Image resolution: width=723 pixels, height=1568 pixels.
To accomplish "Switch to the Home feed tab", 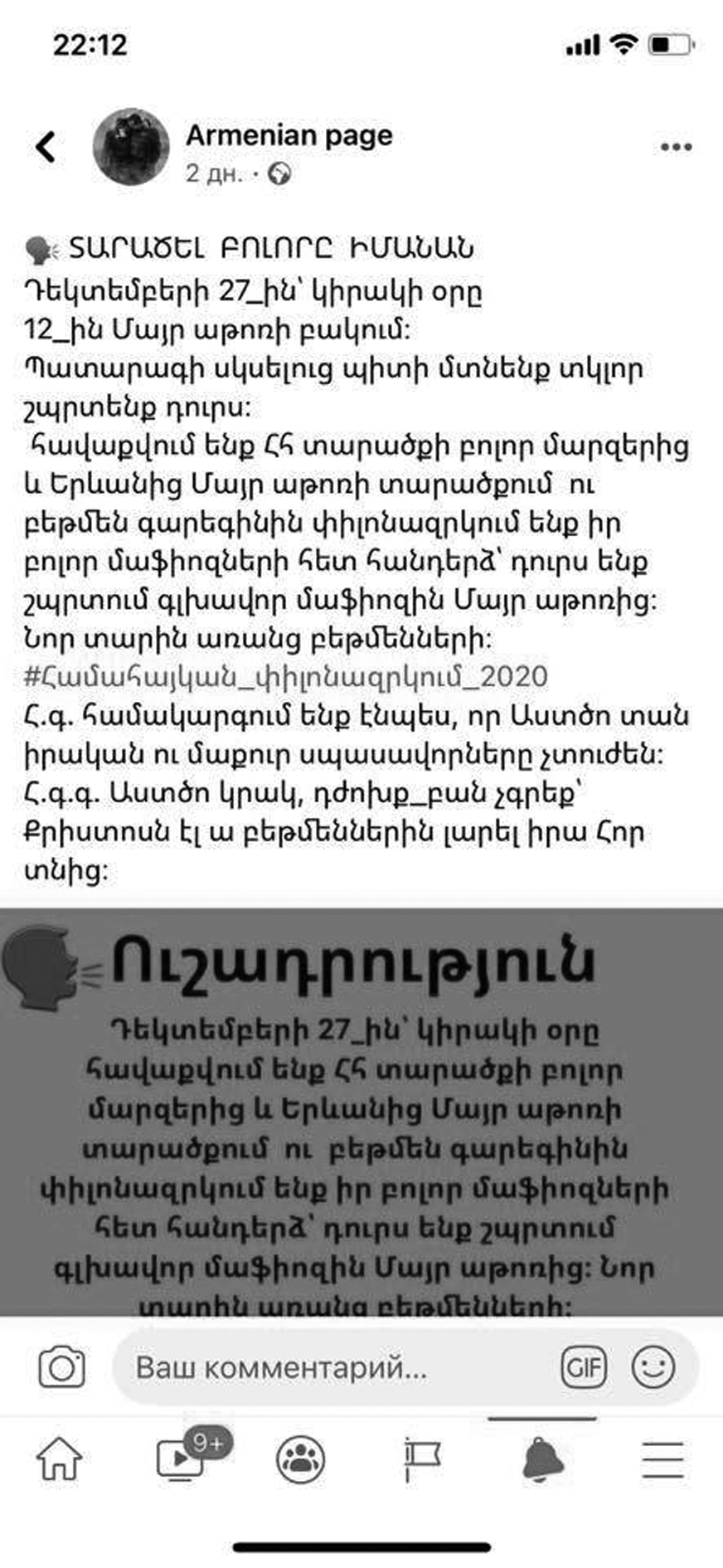I will click(60, 1459).
